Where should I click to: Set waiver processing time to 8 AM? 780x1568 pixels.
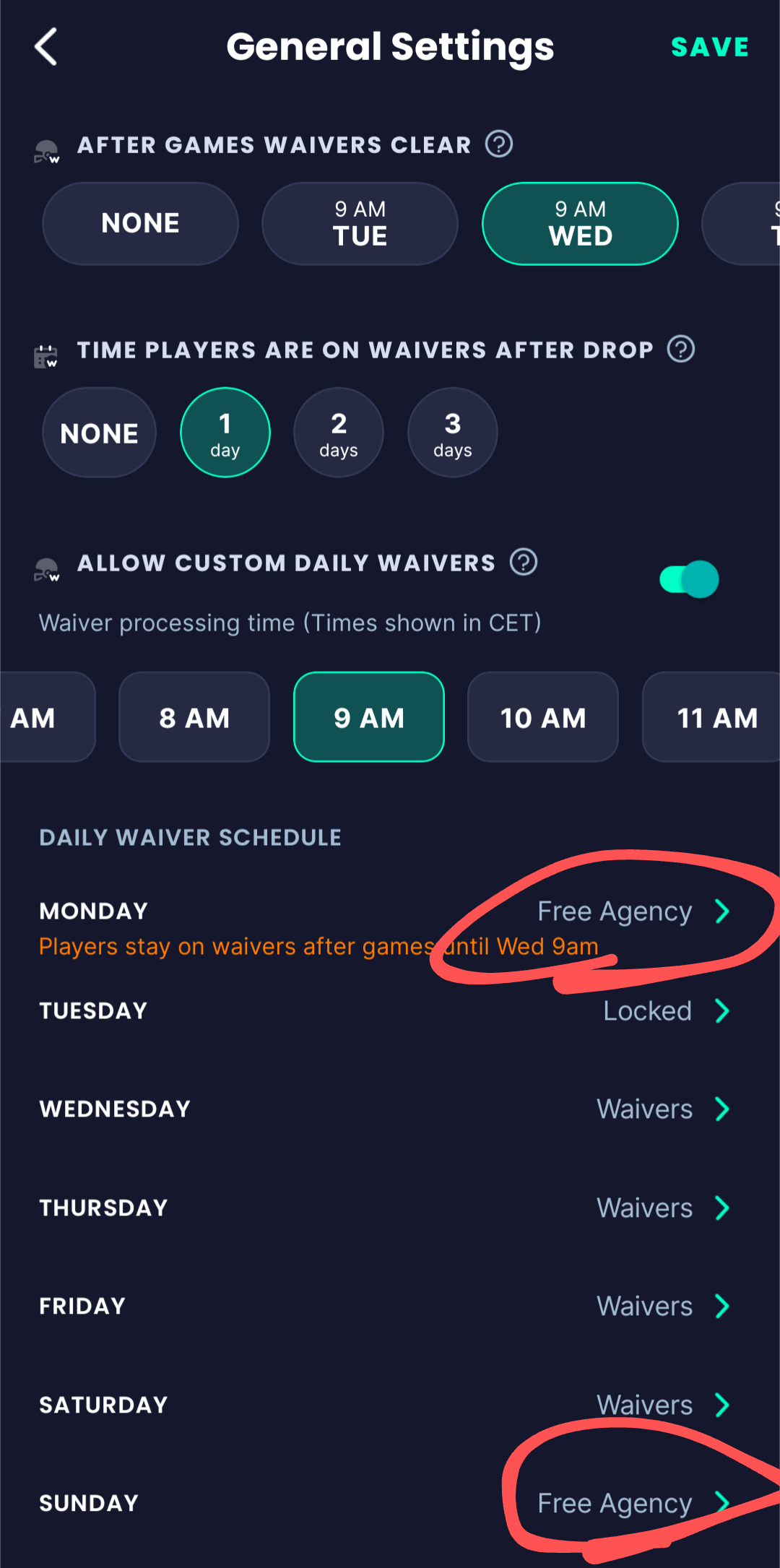[194, 717]
